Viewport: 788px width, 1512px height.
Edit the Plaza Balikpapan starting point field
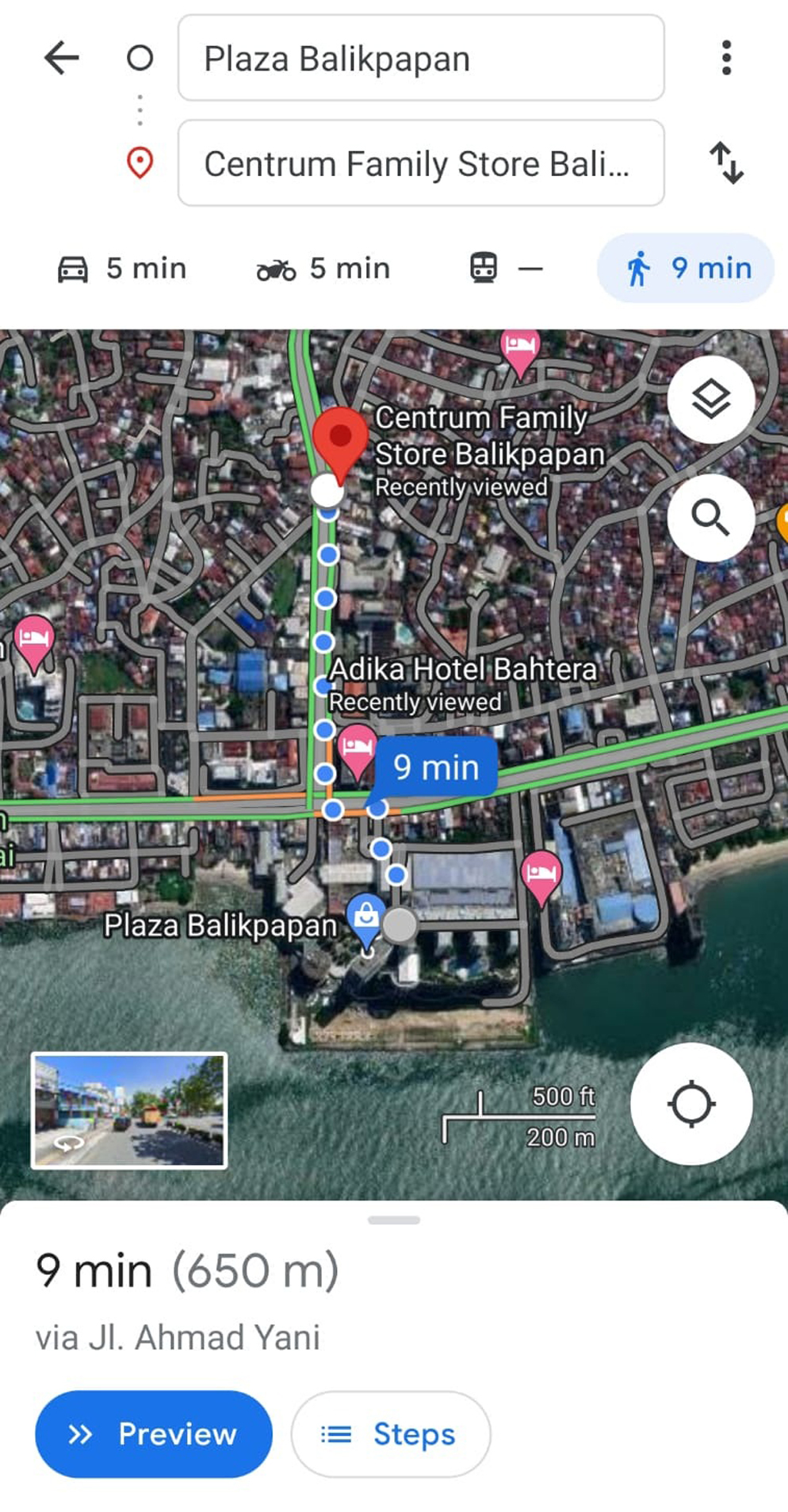click(420, 58)
